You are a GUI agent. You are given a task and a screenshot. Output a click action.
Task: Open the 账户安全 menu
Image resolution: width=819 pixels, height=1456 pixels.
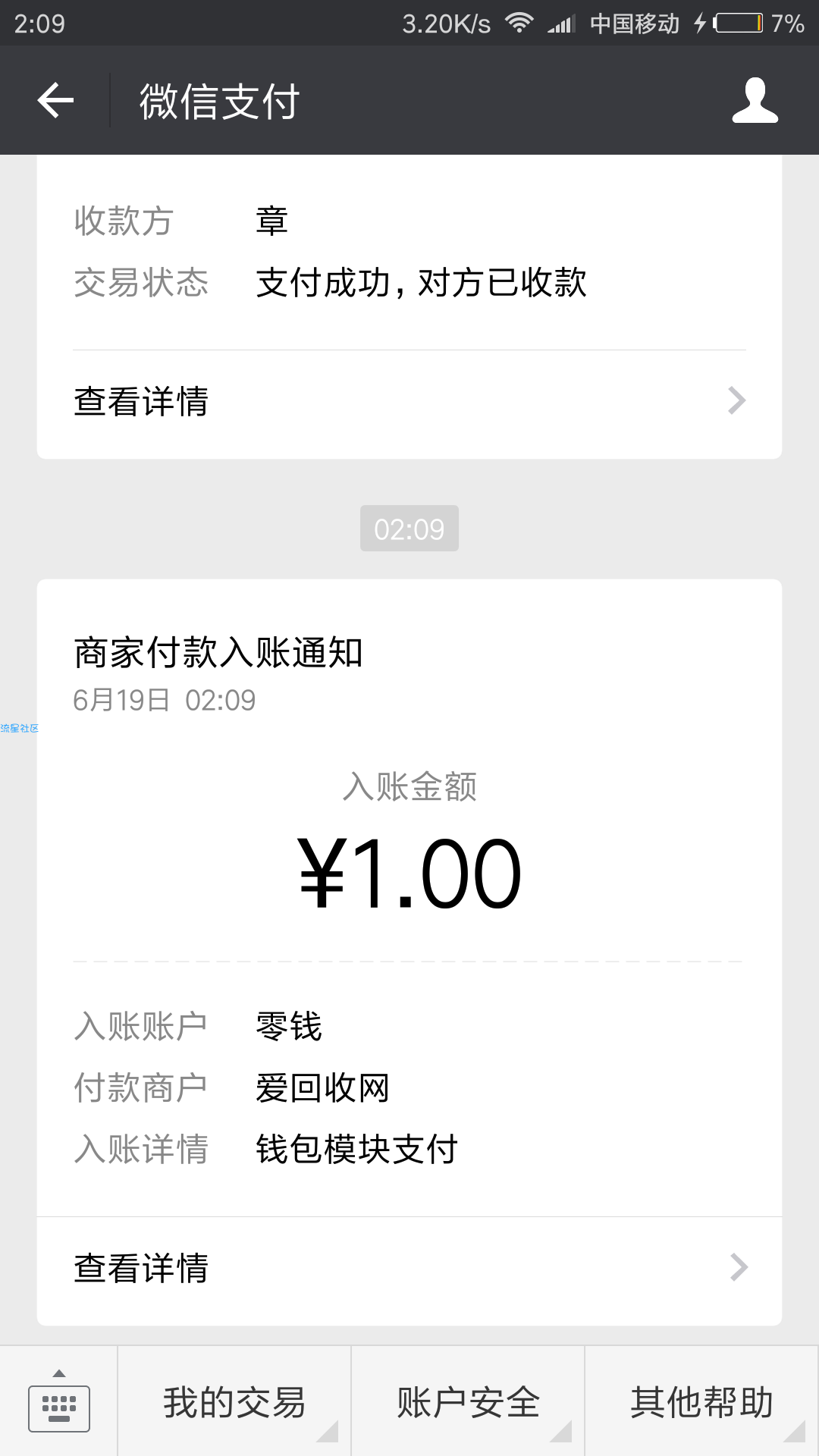[468, 1401]
